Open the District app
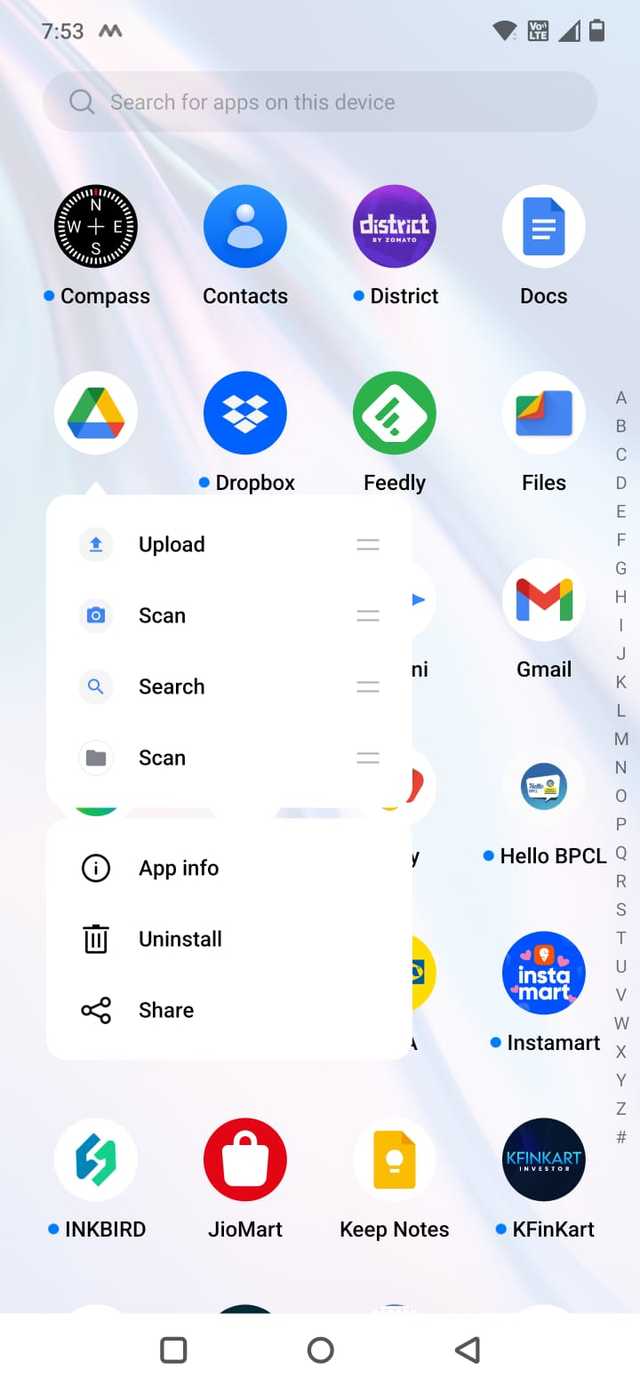The height and width of the screenshot is (1387, 640). pyautogui.click(x=394, y=227)
